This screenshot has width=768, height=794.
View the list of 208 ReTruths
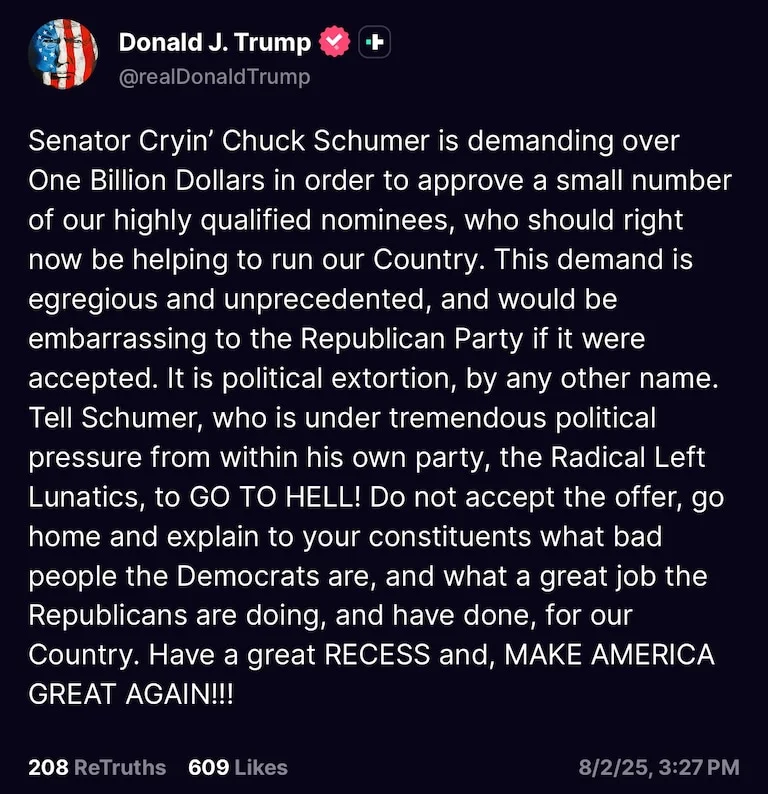click(x=97, y=767)
